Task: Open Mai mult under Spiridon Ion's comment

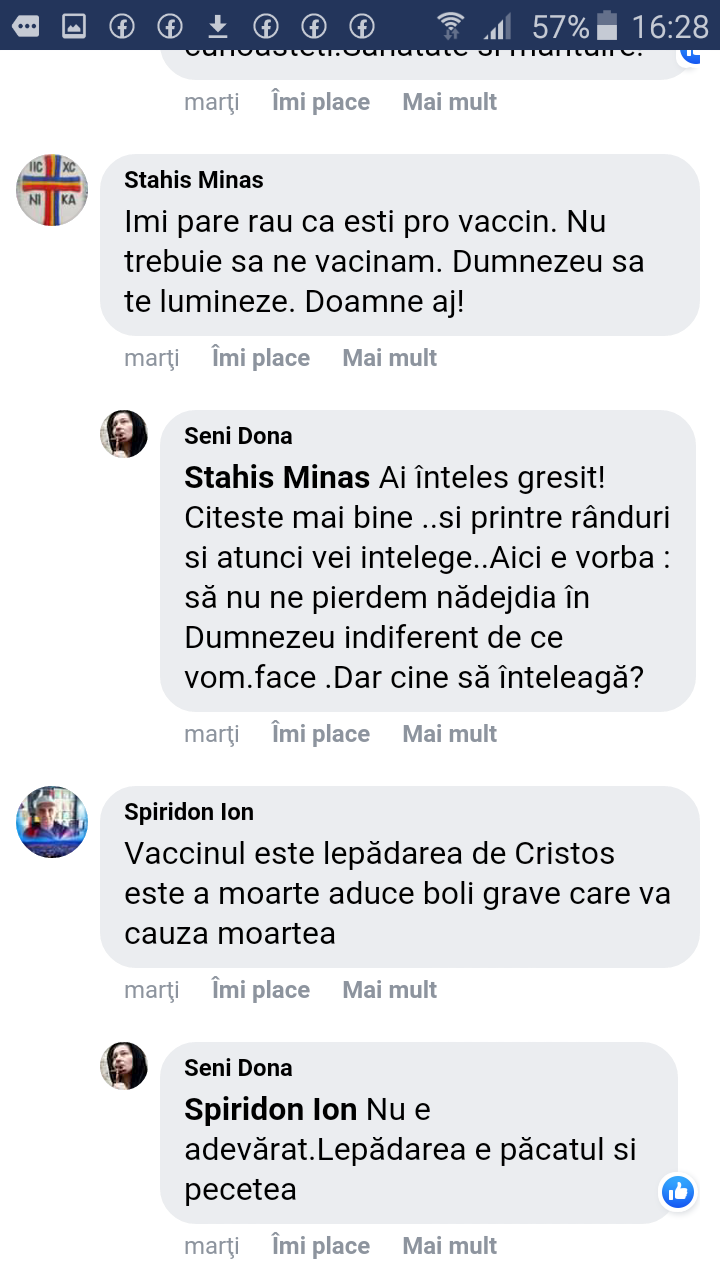Action: coord(389,990)
